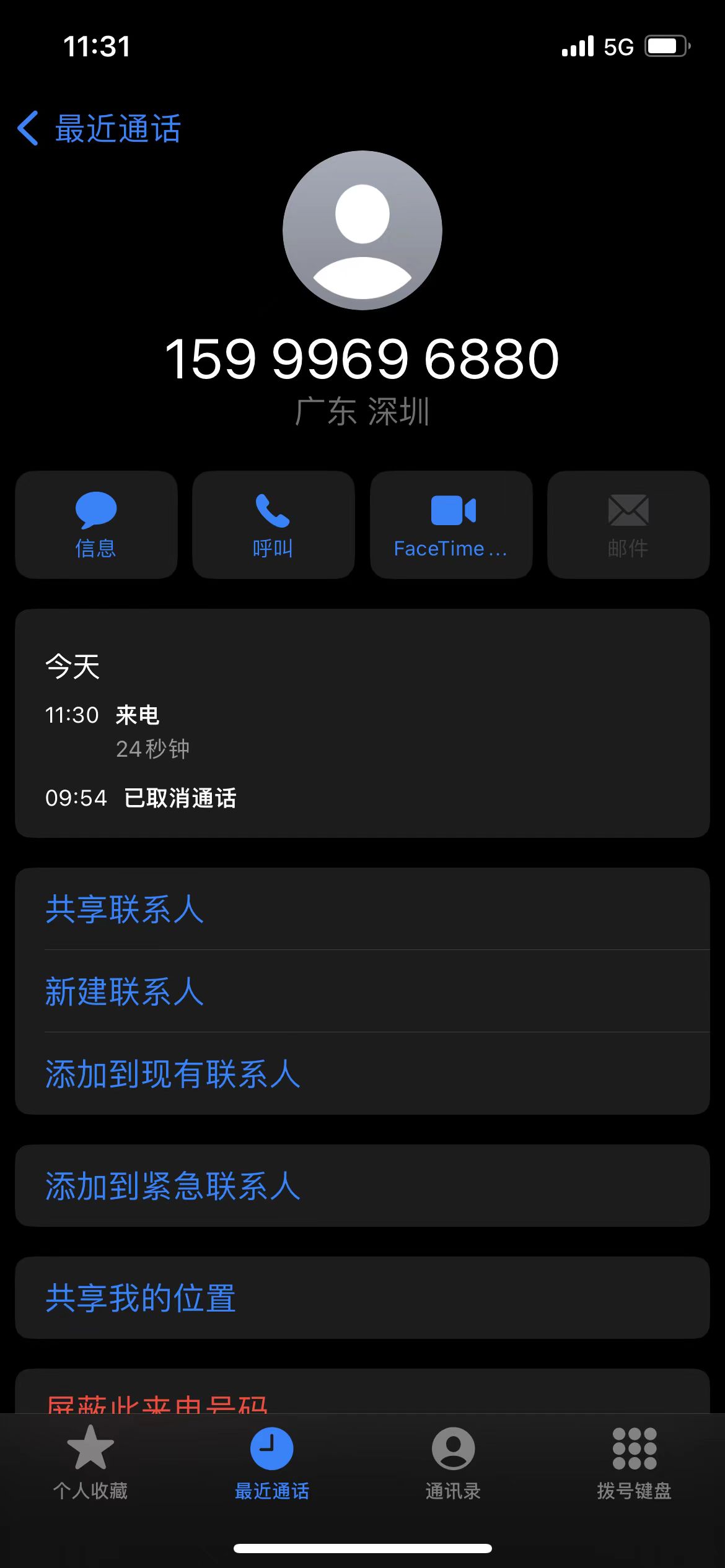Switch to the 个人收藏 tab
The height and width of the screenshot is (1568, 725).
[x=90, y=1463]
